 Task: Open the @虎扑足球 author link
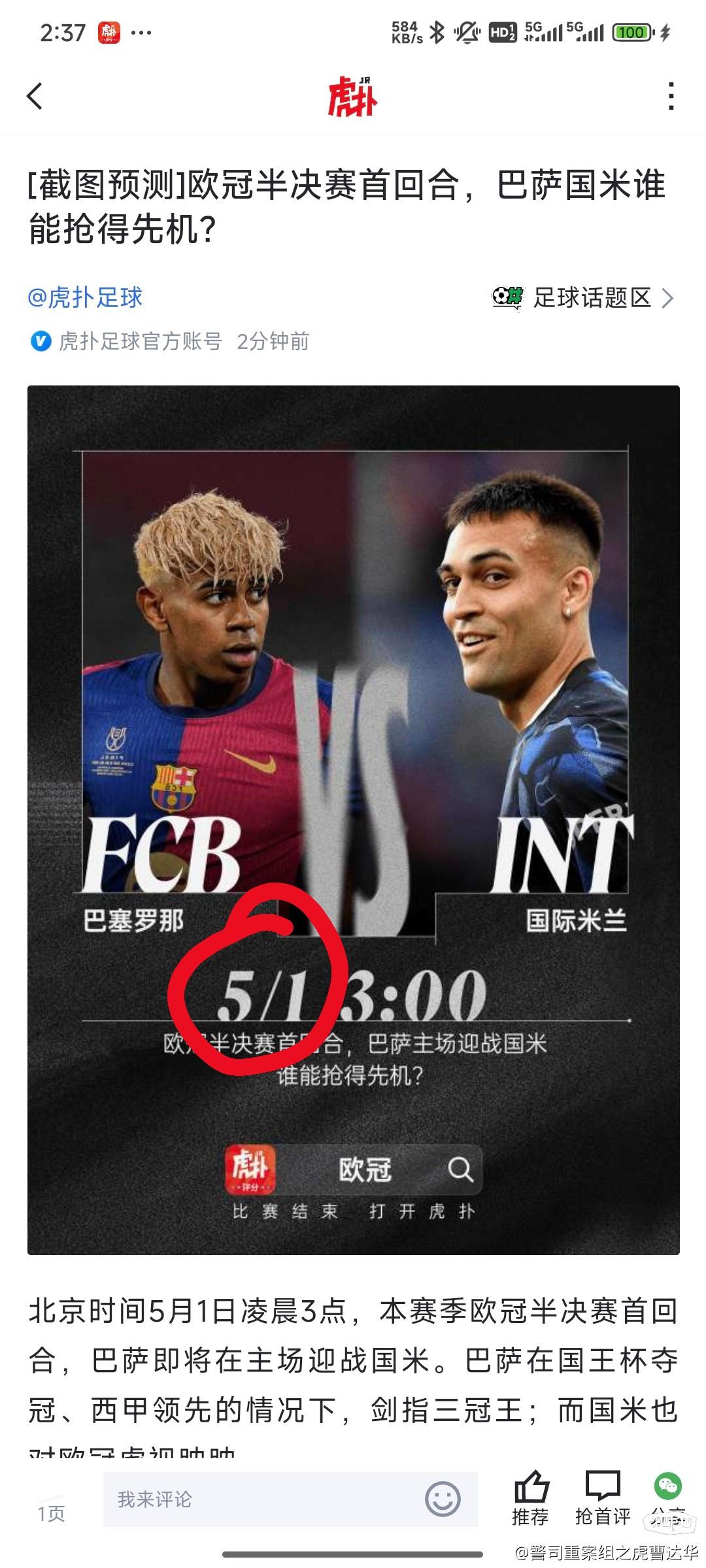(85, 298)
